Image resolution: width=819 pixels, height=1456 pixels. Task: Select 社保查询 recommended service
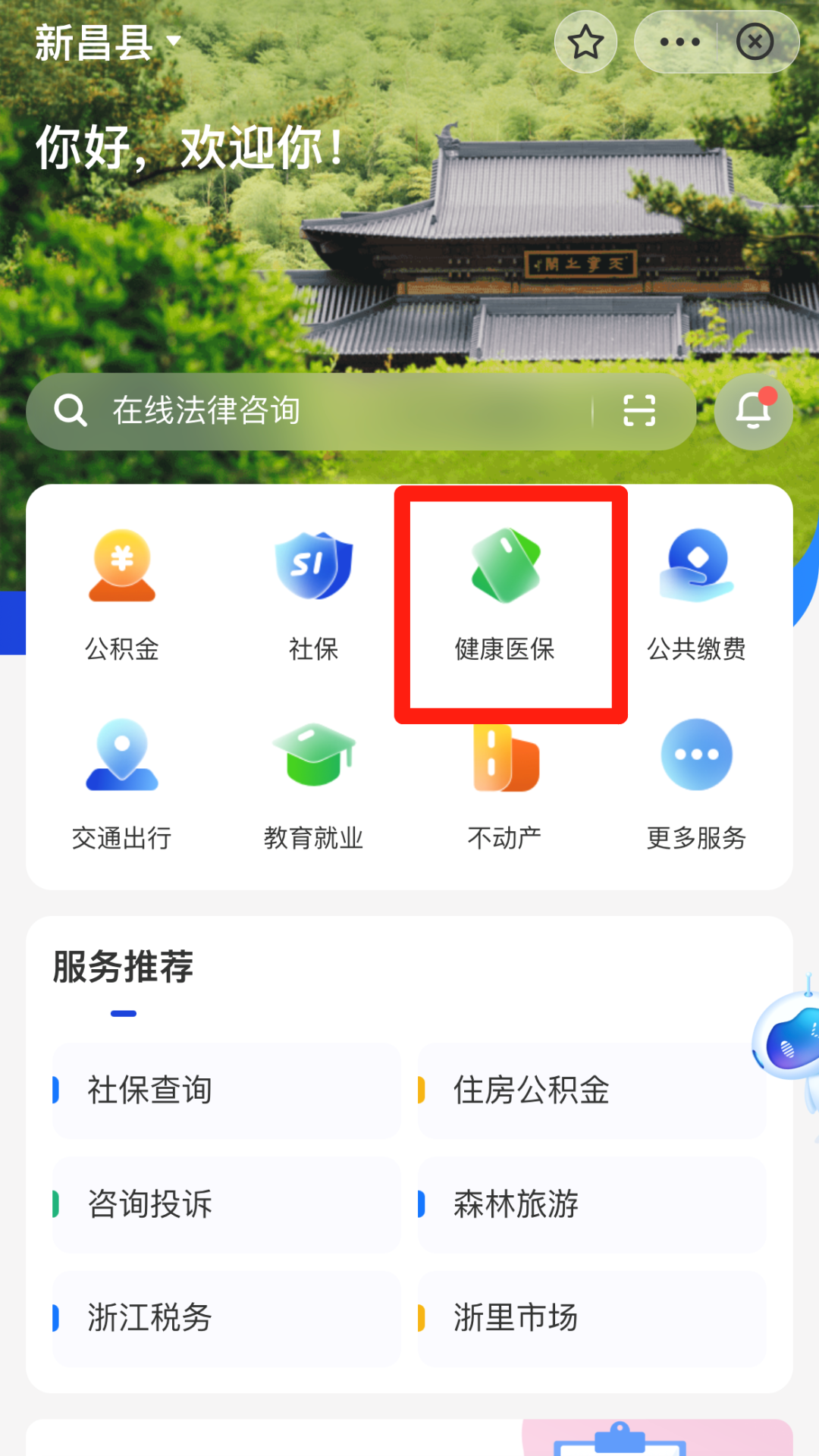point(226,1090)
